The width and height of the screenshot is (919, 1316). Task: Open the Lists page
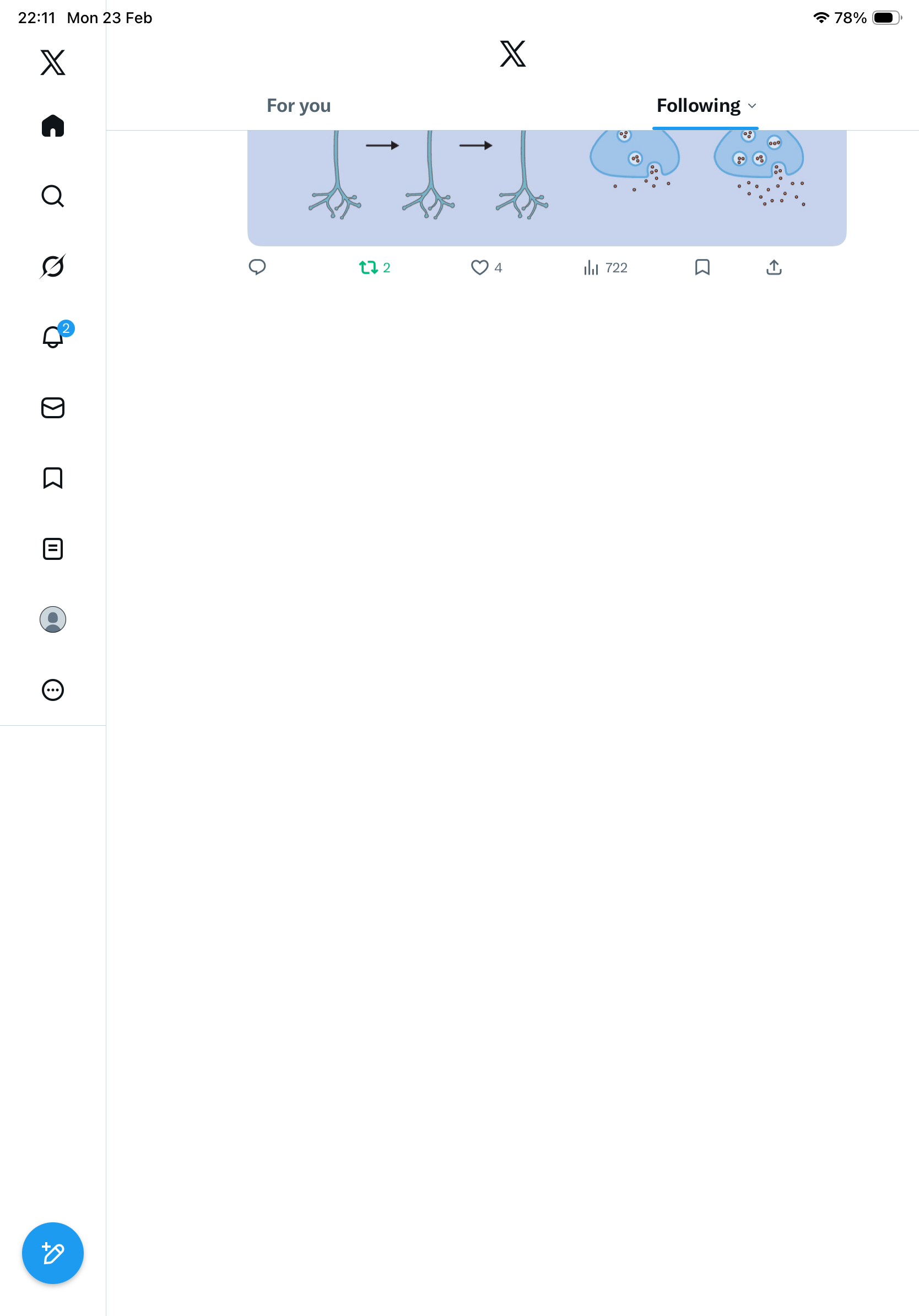pyautogui.click(x=53, y=548)
